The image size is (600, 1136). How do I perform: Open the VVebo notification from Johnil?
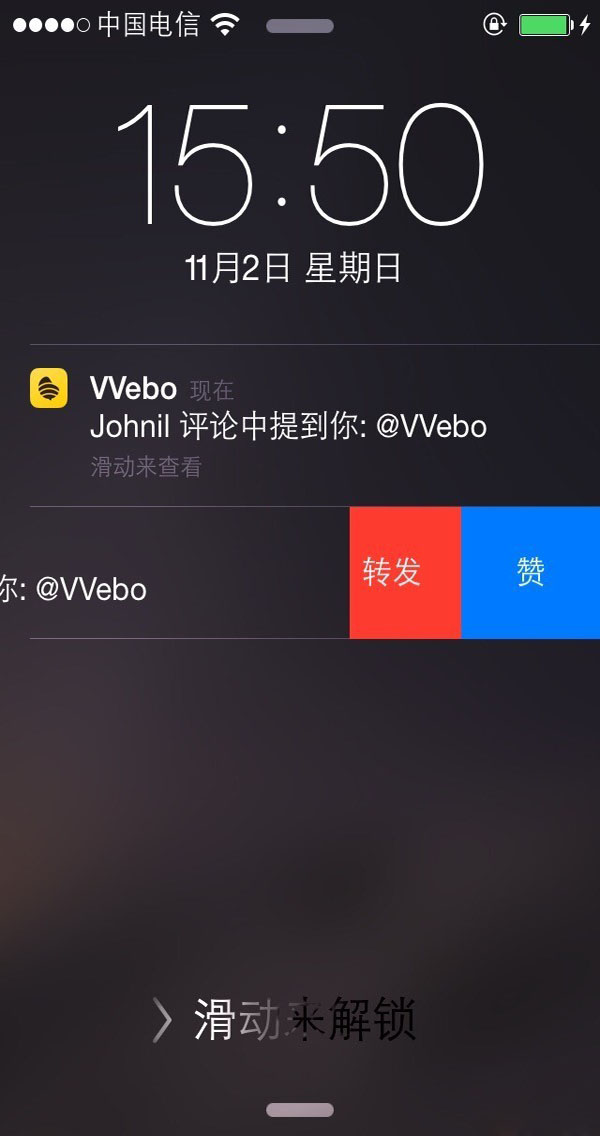pyautogui.click(x=288, y=426)
